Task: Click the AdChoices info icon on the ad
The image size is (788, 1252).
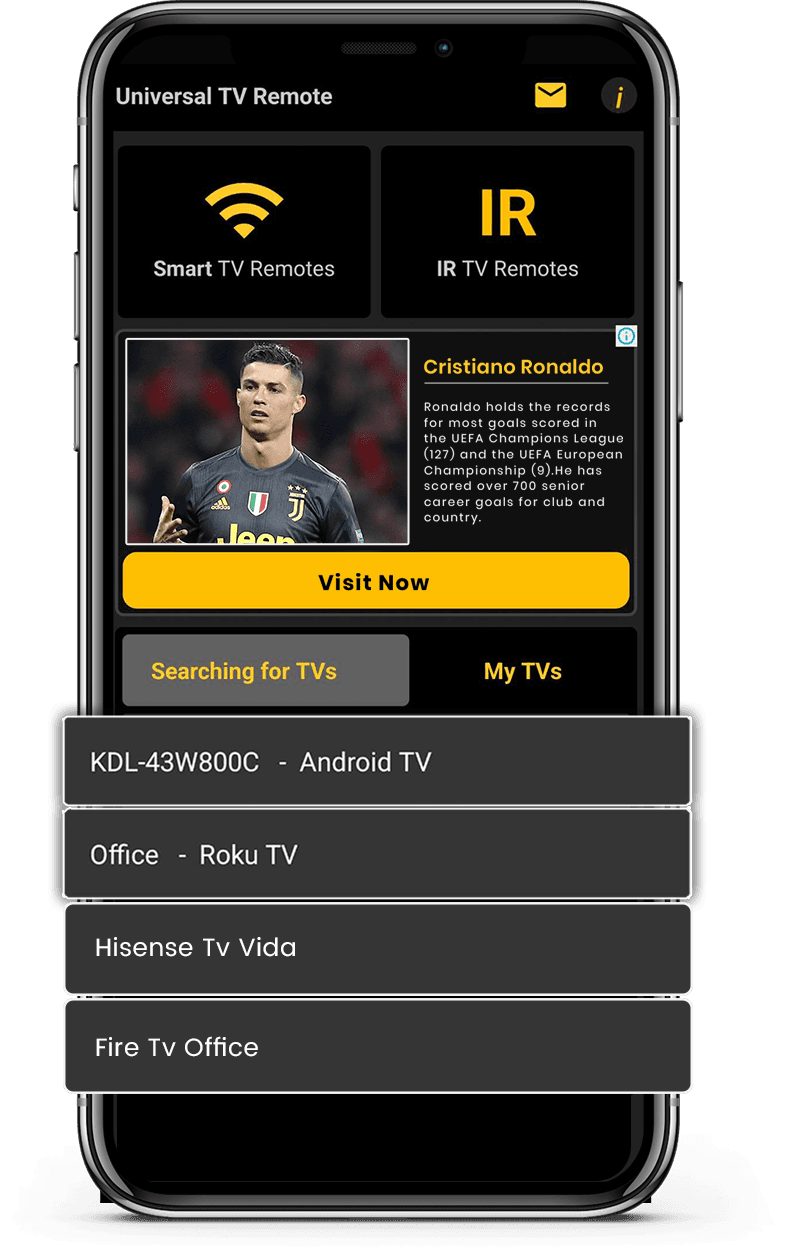Action: 627,336
